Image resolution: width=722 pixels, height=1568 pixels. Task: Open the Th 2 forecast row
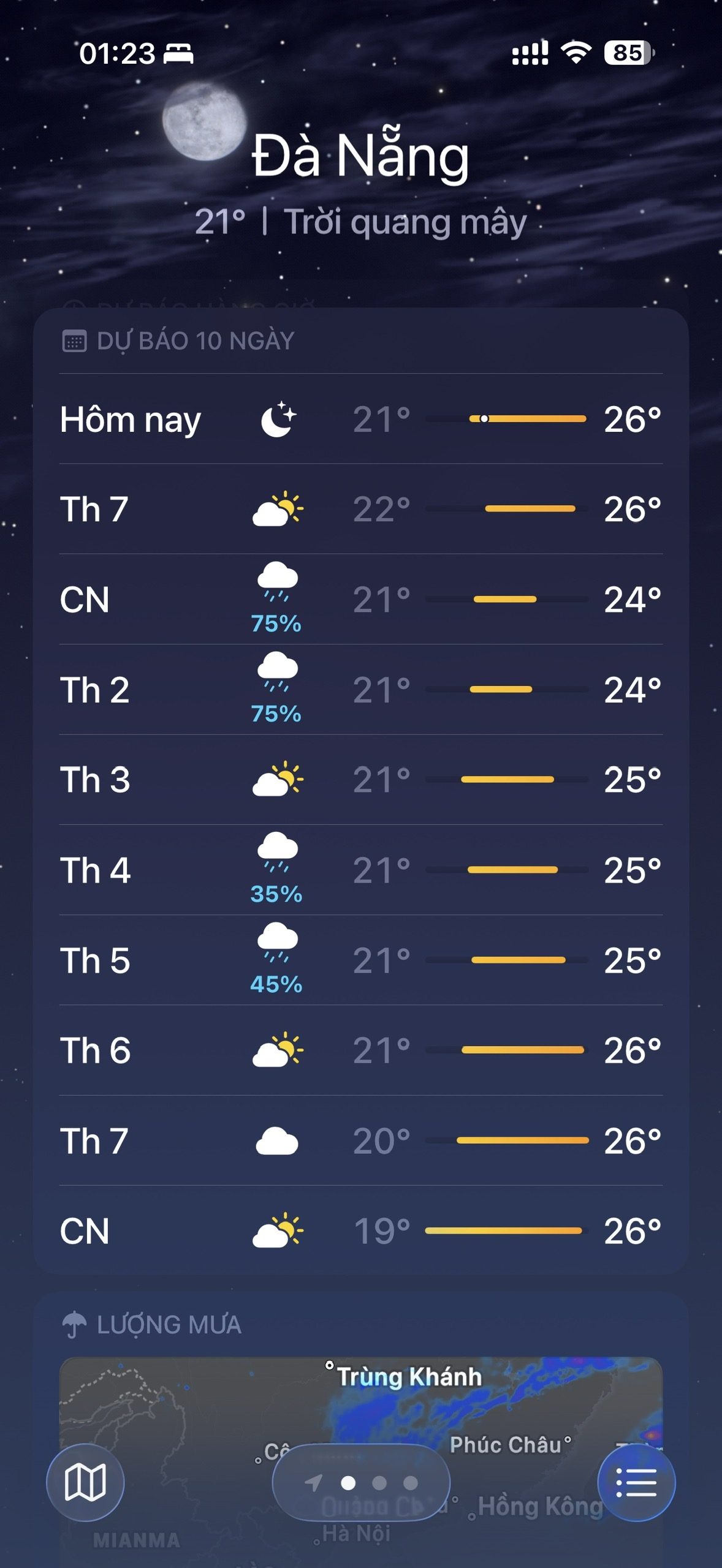[x=360, y=690]
